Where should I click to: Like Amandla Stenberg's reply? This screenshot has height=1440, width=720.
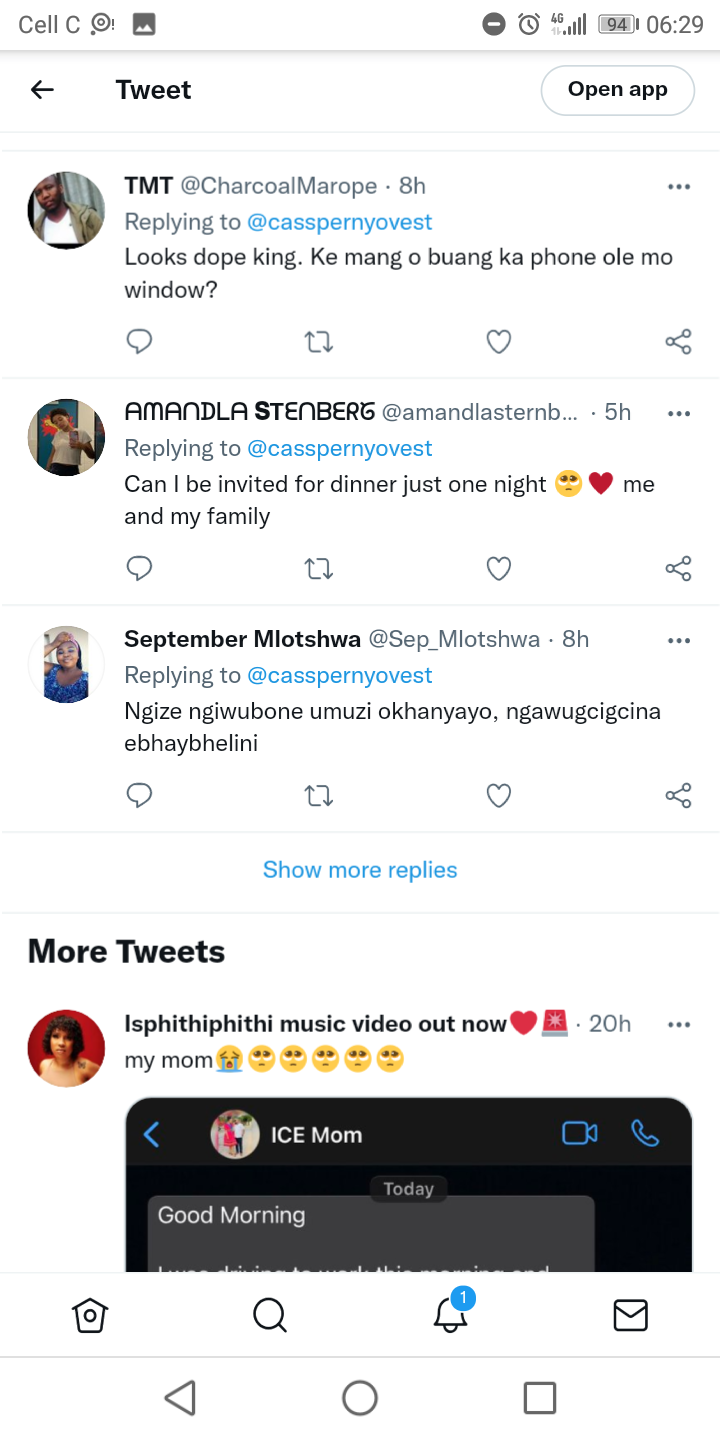pyautogui.click(x=499, y=569)
